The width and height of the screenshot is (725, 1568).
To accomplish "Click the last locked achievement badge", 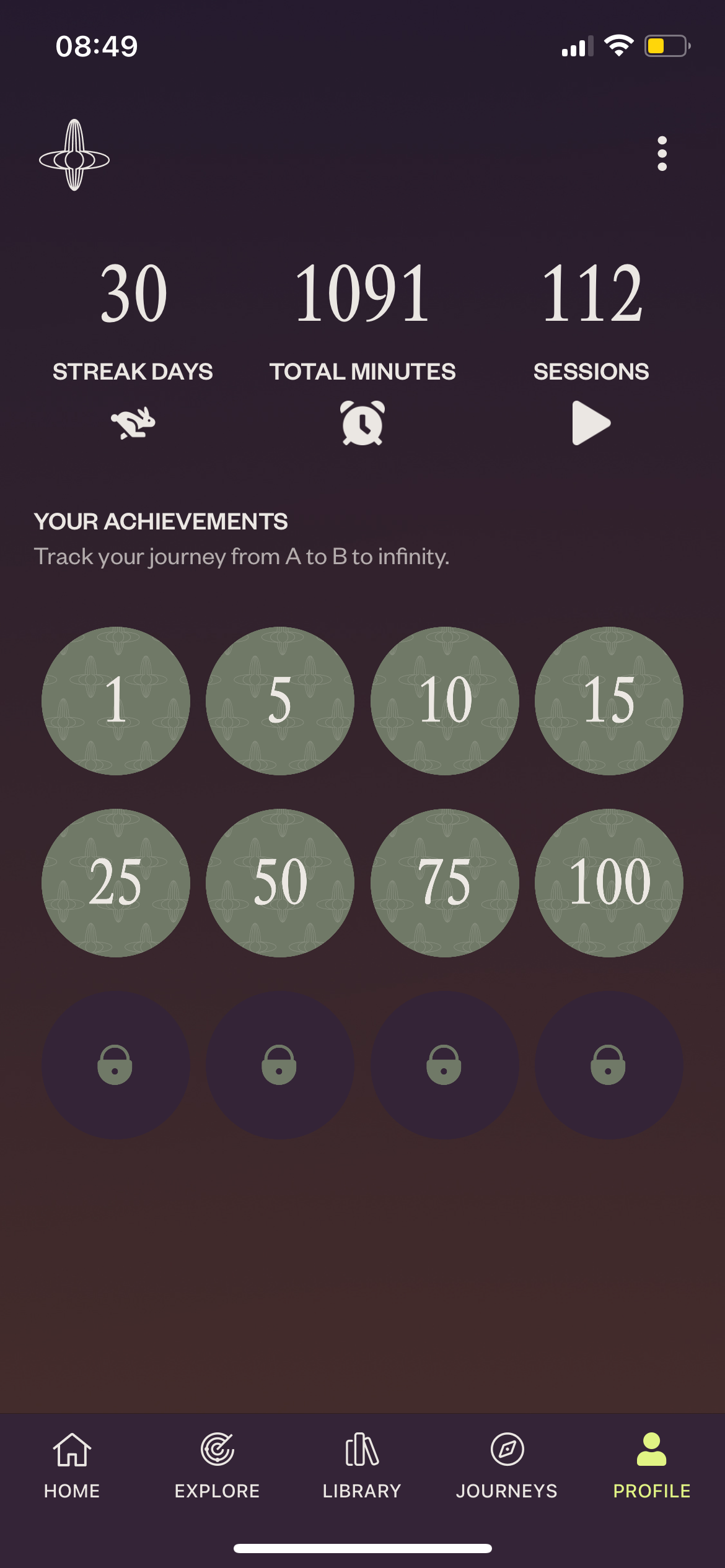I will pyautogui.click(x=609, y=1063).
